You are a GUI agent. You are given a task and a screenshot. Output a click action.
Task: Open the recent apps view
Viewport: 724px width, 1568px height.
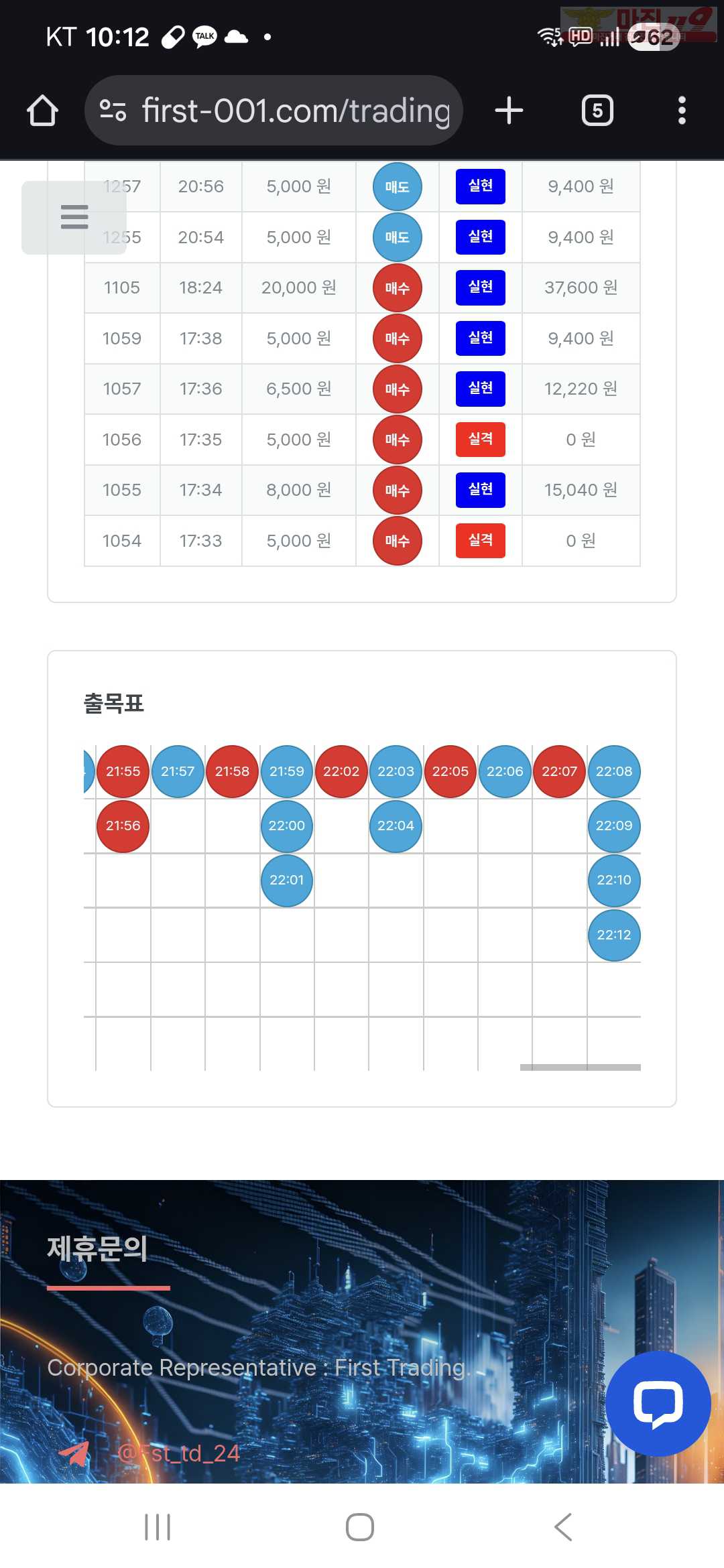coord(158,1527)
